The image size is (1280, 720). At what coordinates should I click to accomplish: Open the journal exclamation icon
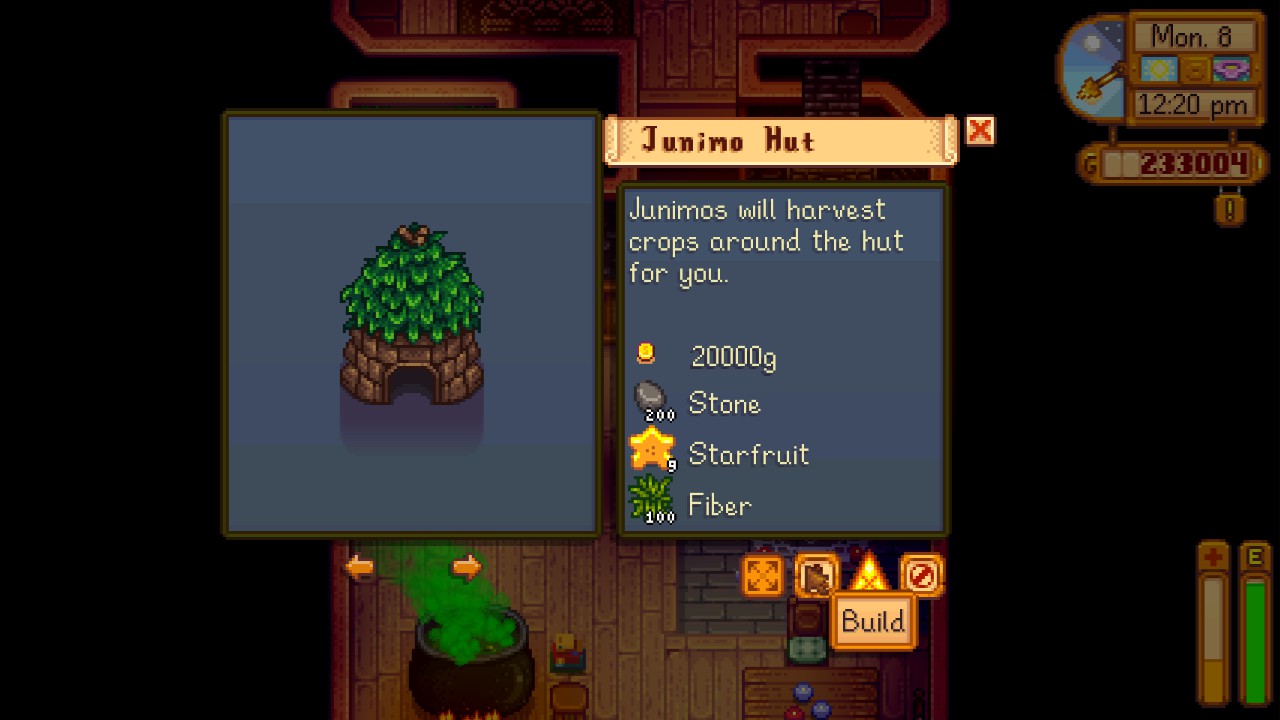(1230, 208)
